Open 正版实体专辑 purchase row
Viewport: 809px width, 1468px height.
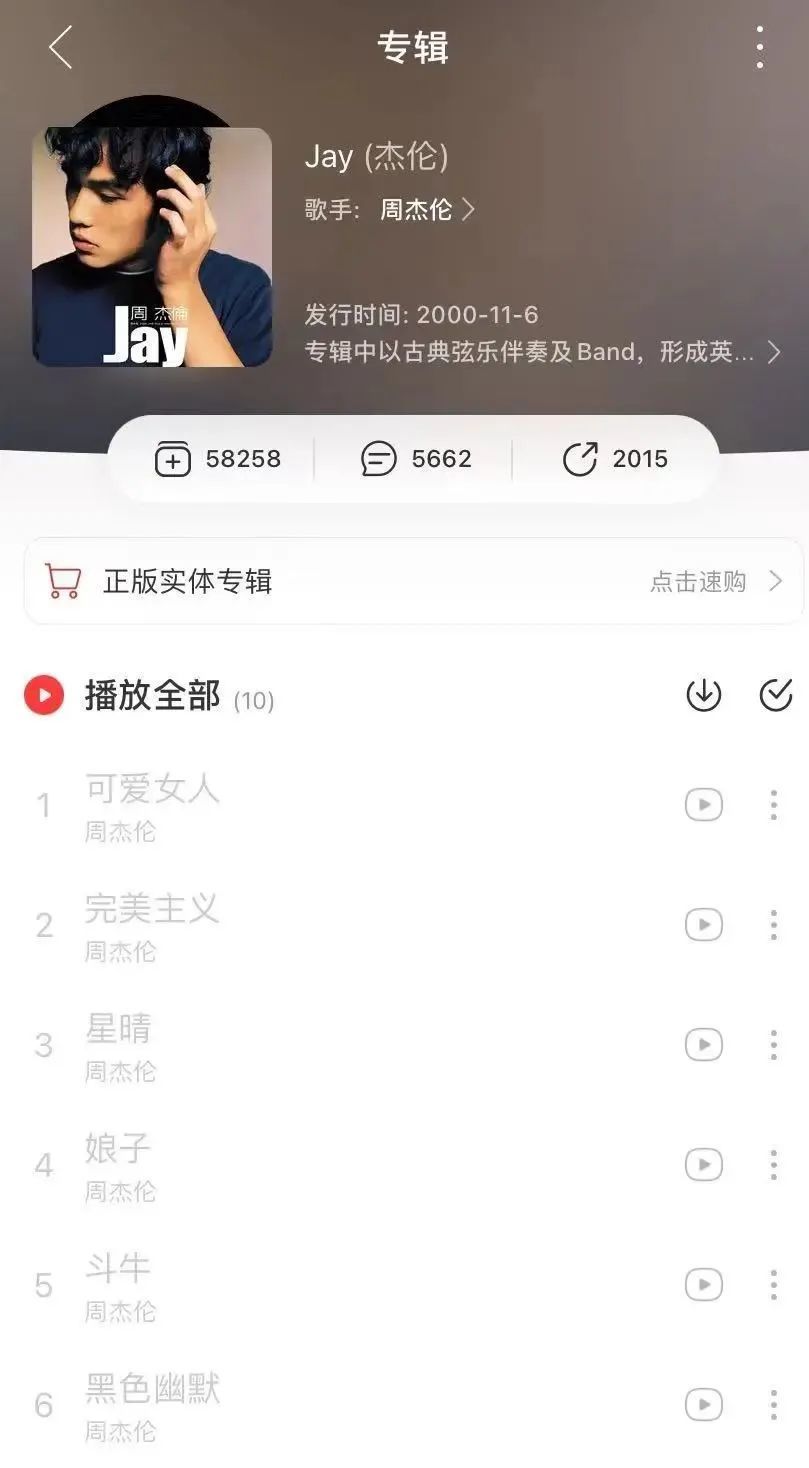point(413,581)
